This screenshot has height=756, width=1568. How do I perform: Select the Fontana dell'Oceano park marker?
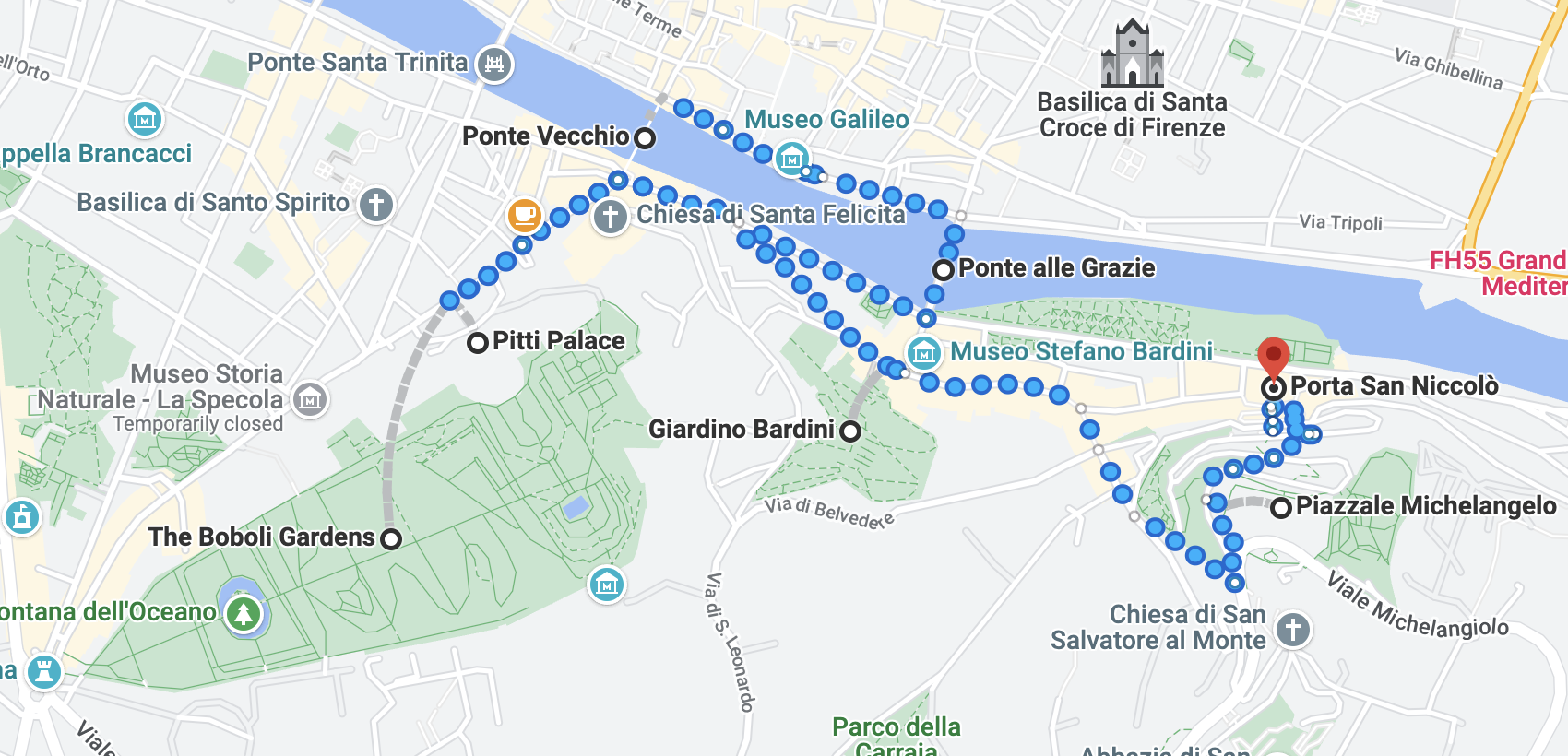pos(244,613)
